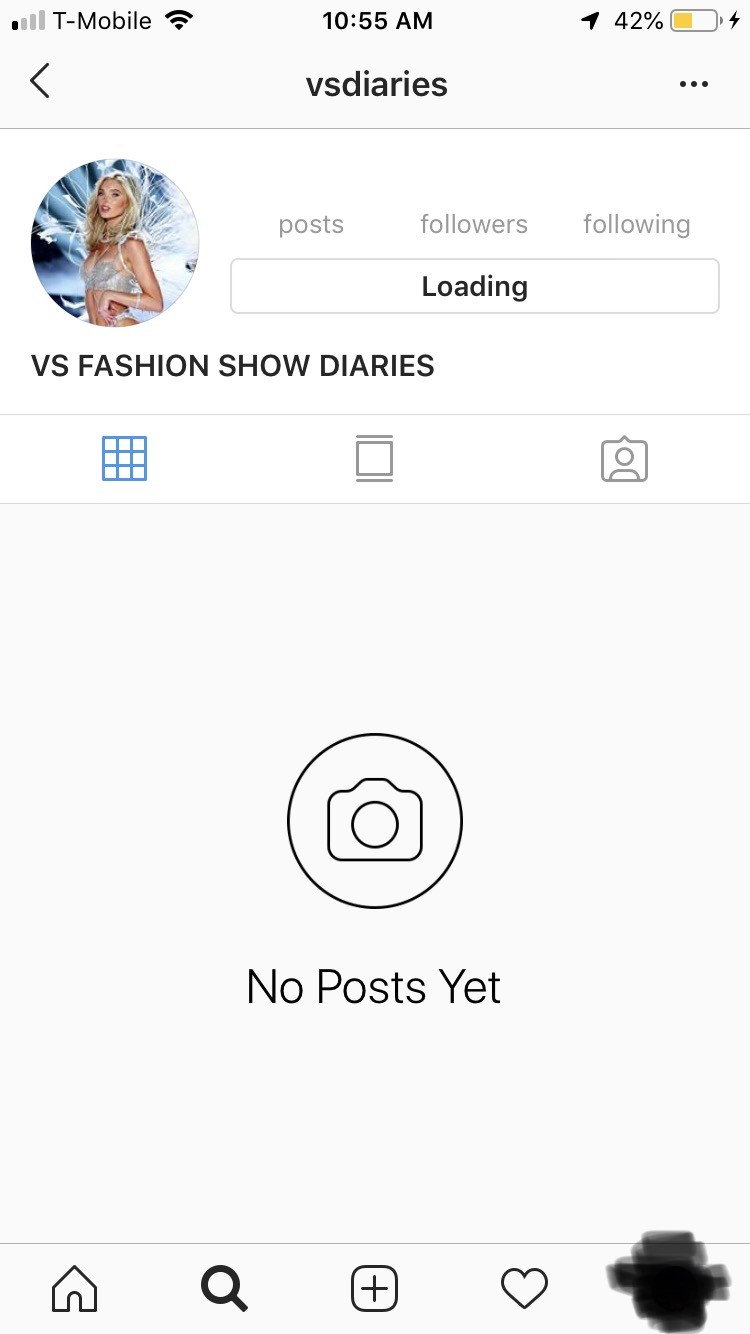
Task: Open the three-dot options menu
Action: 693,84
